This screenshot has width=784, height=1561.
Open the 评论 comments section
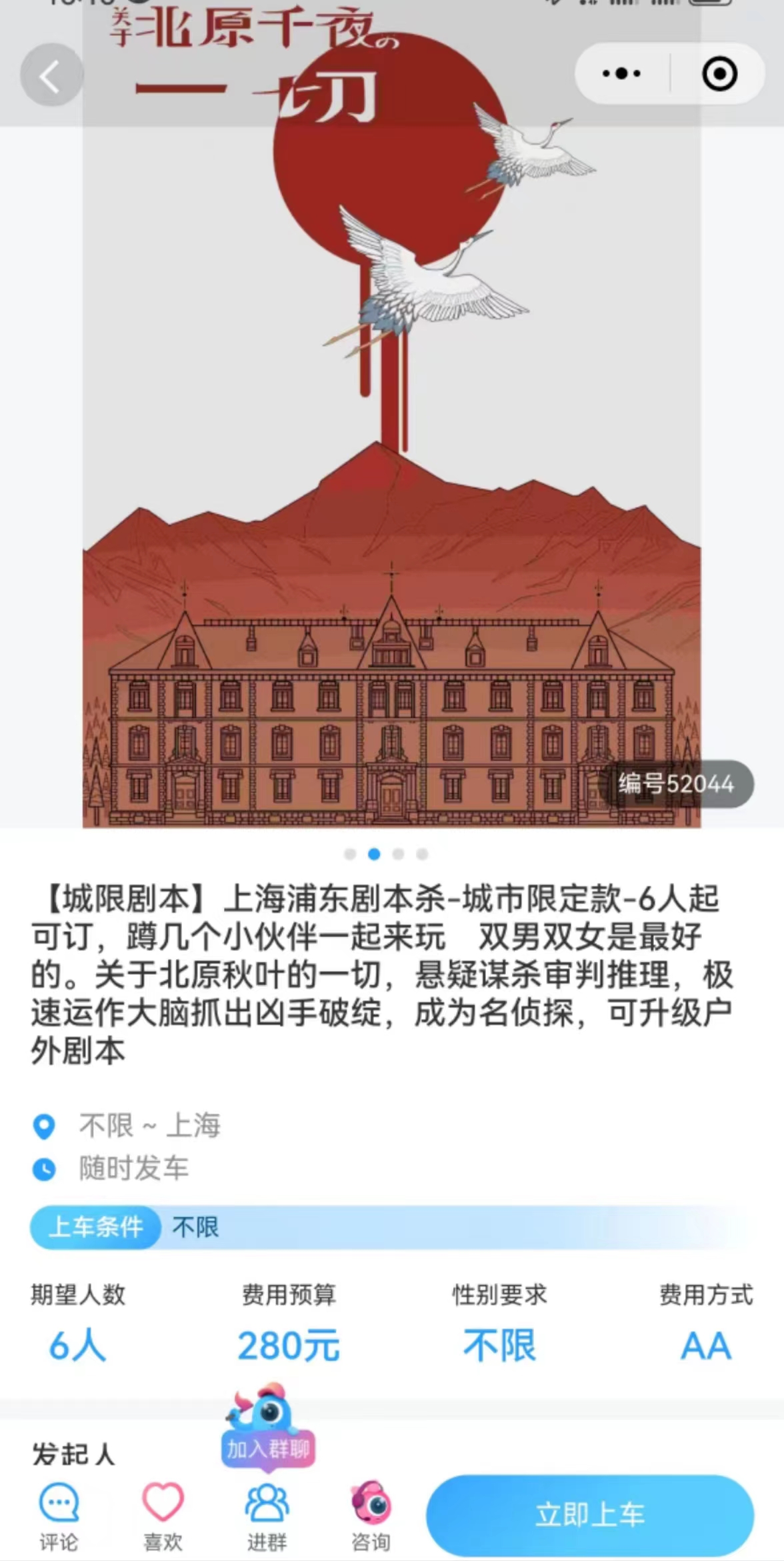[59, 1515]
